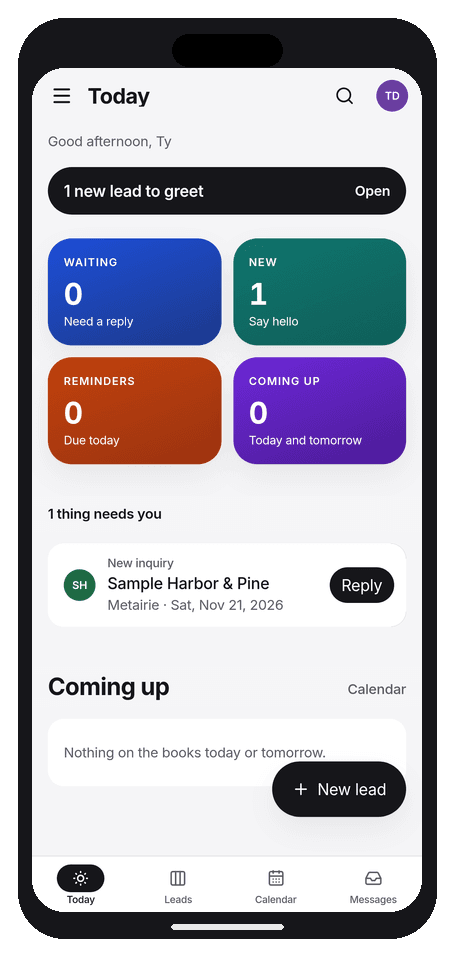Open the New say hello card

(319, 291)
